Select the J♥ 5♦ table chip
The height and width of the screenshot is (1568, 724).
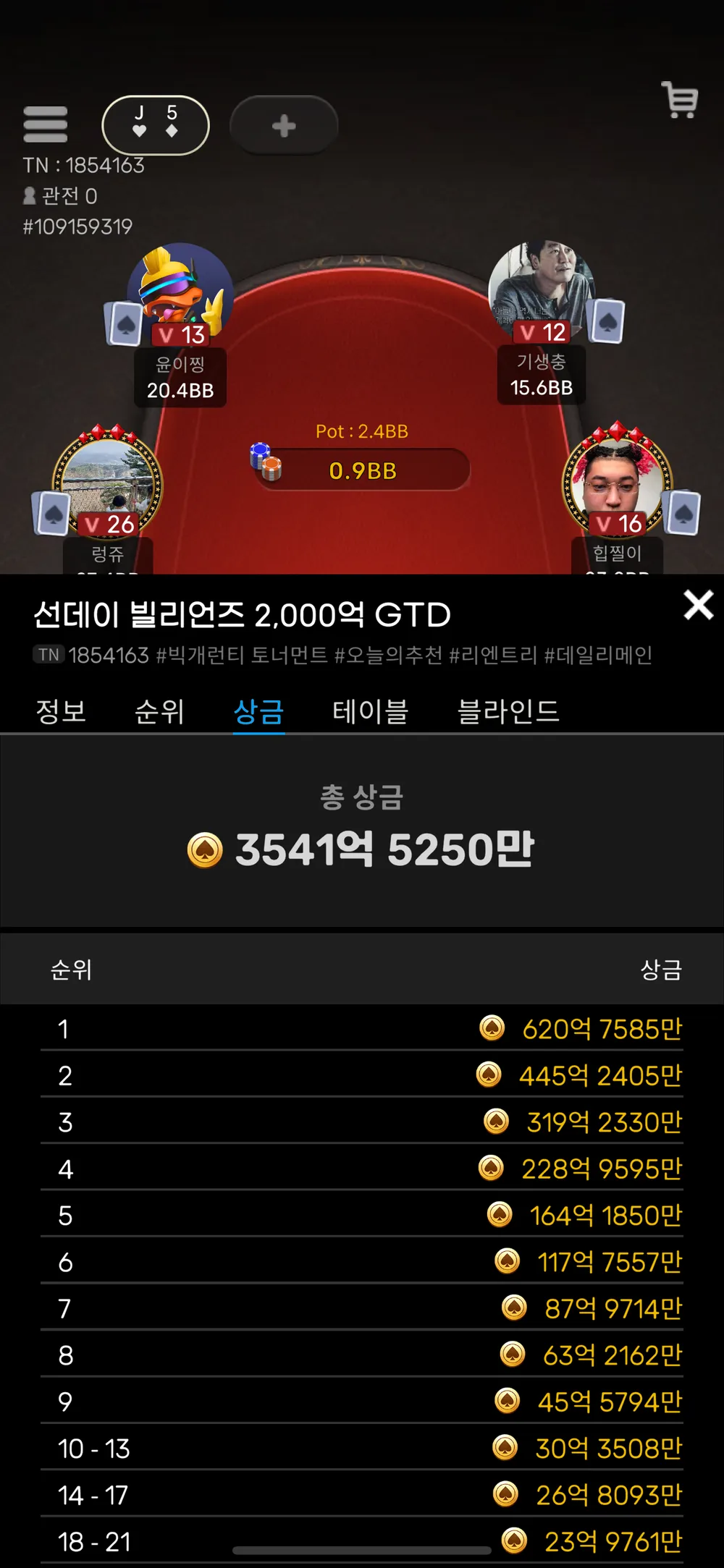[156, 125]
